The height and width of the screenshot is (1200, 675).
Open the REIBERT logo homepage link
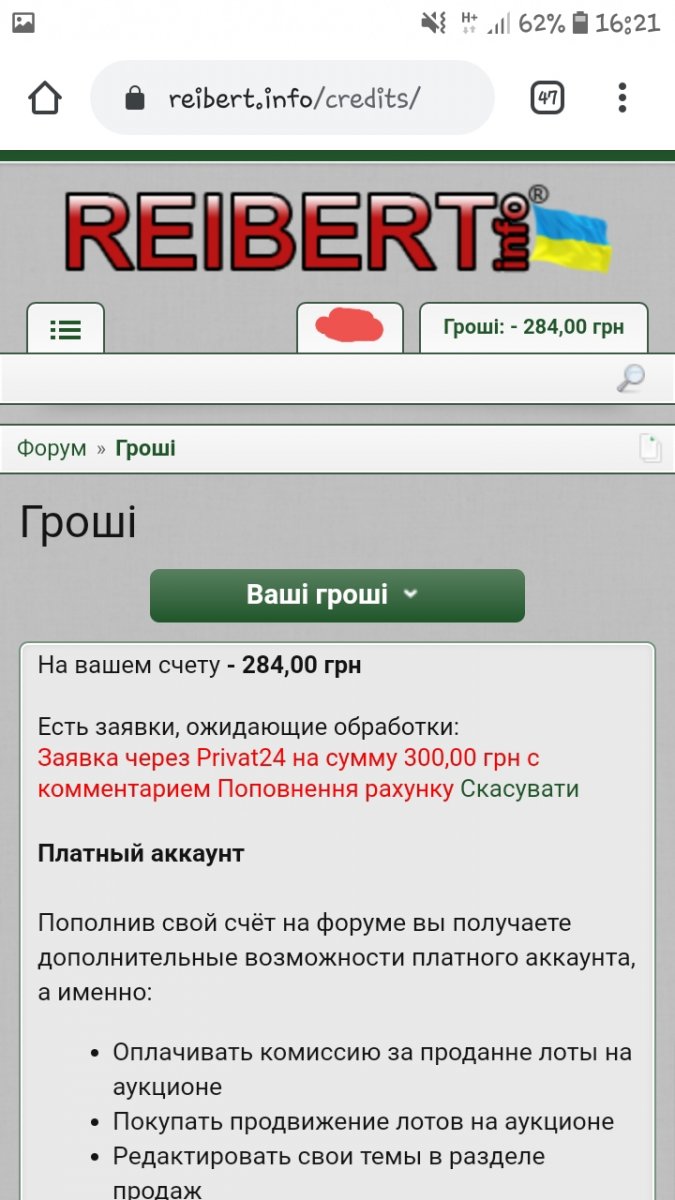(x=337, y=231)
